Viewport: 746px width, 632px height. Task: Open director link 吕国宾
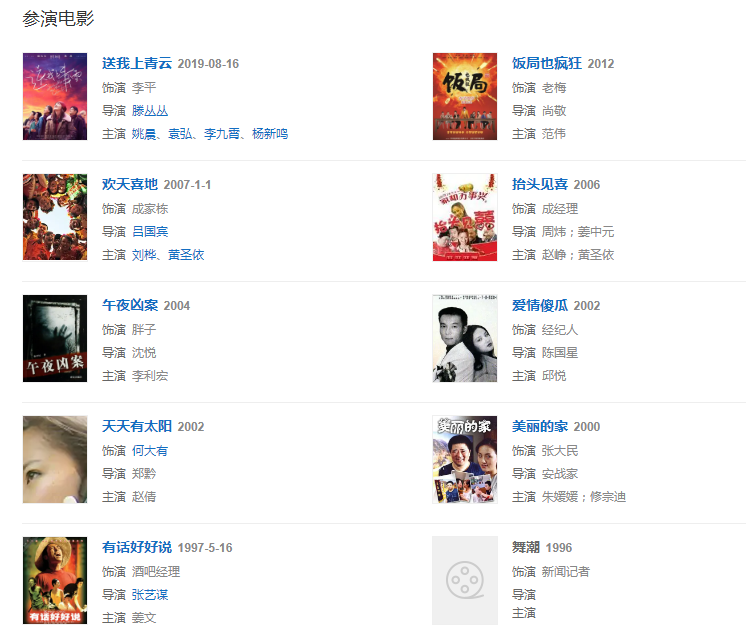[x=150, y=231]
